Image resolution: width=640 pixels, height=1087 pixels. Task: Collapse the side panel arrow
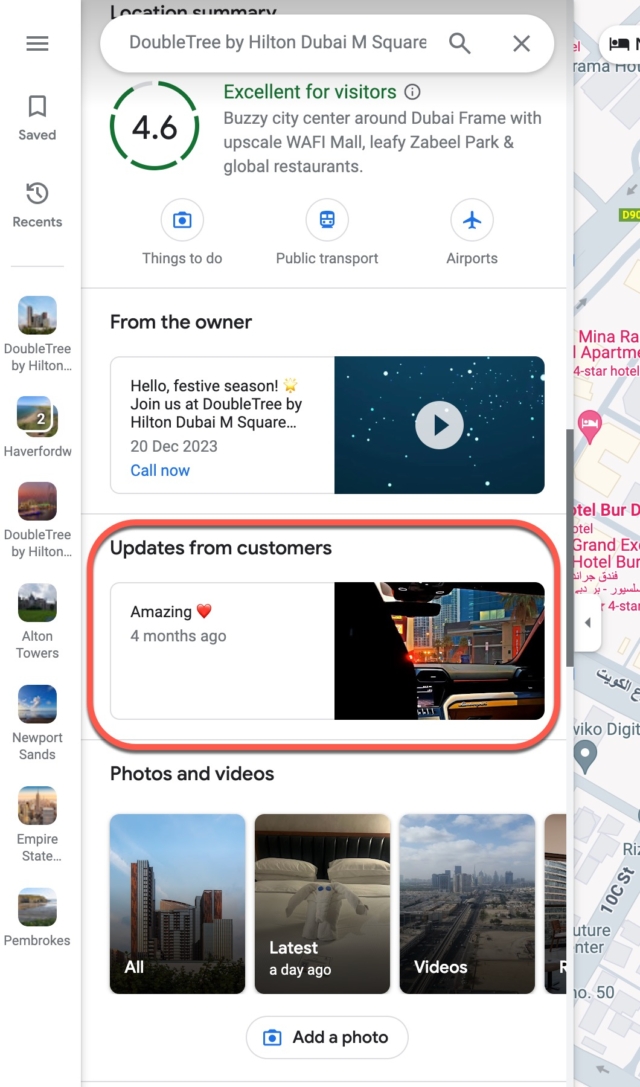(x=587, y=622)
